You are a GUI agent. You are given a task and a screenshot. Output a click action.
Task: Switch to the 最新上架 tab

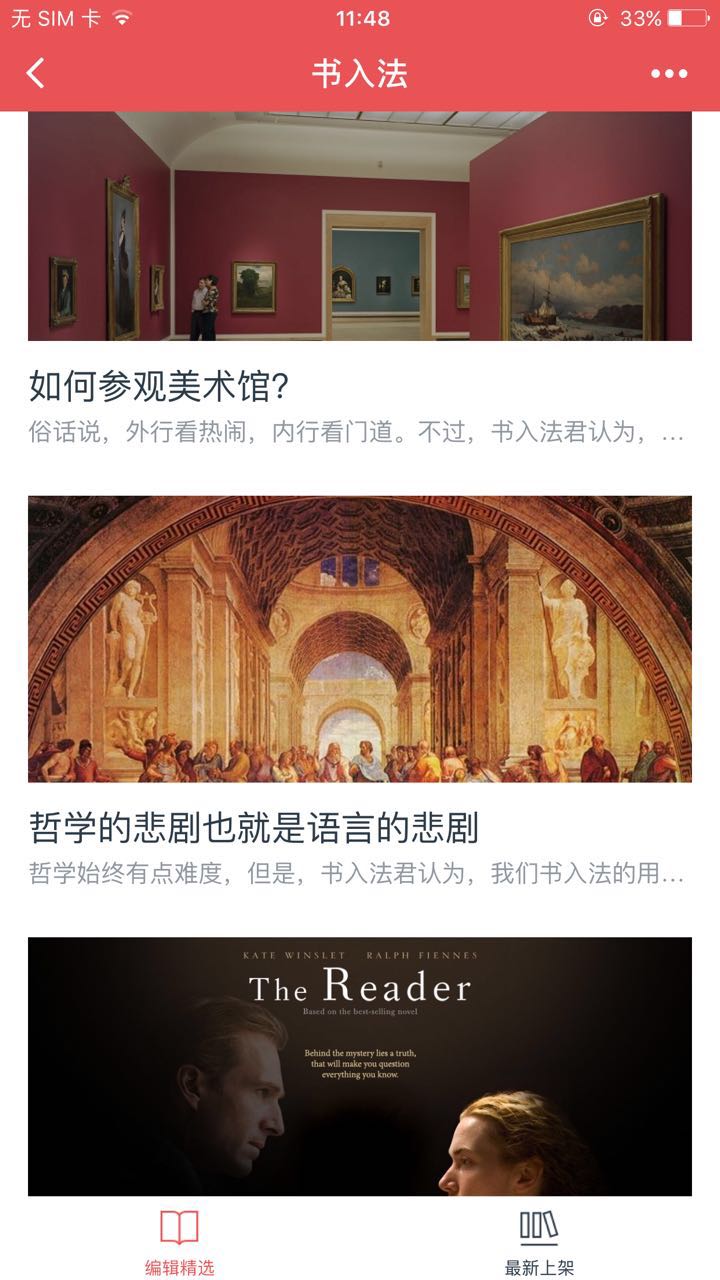pos(539,1240)
